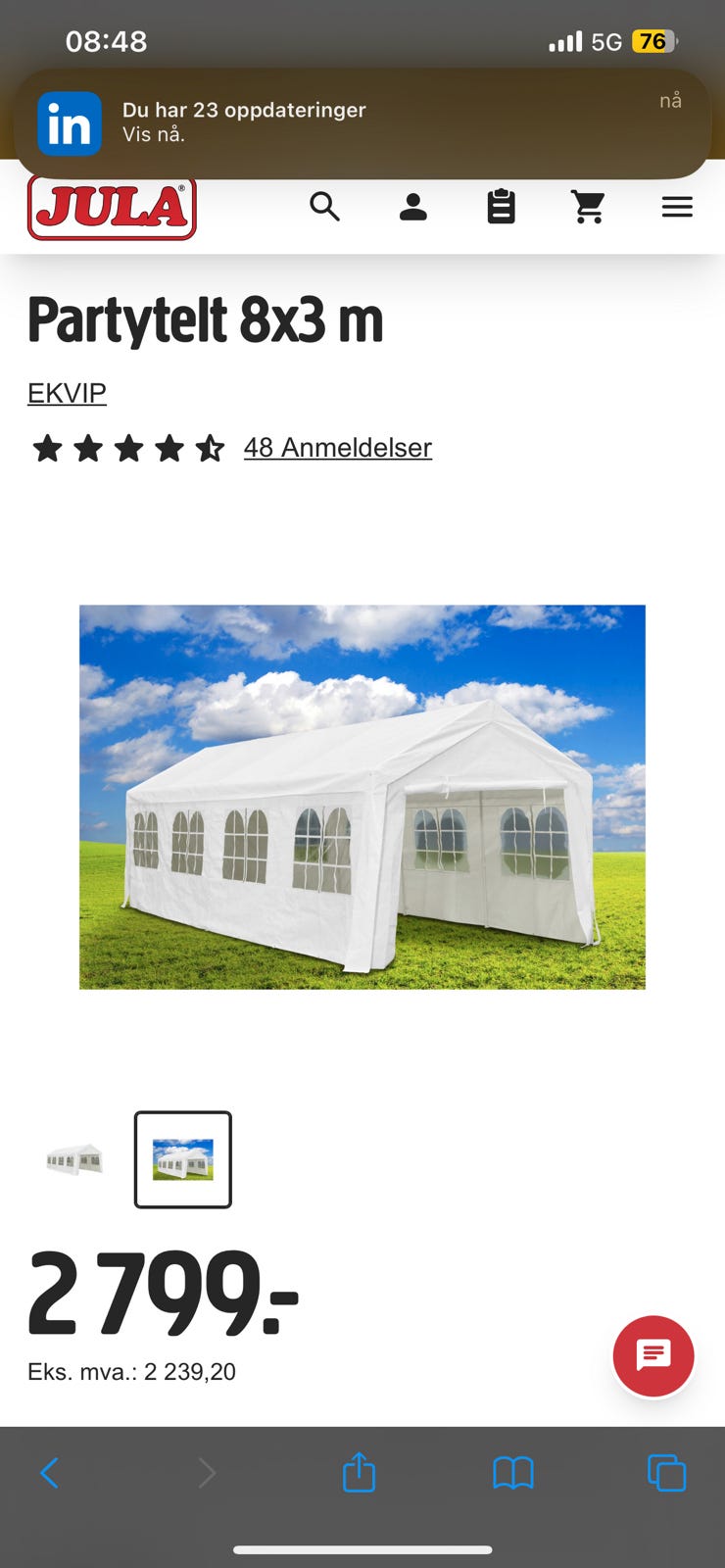Open the LinkedIn notification banner

click(362, 122)
